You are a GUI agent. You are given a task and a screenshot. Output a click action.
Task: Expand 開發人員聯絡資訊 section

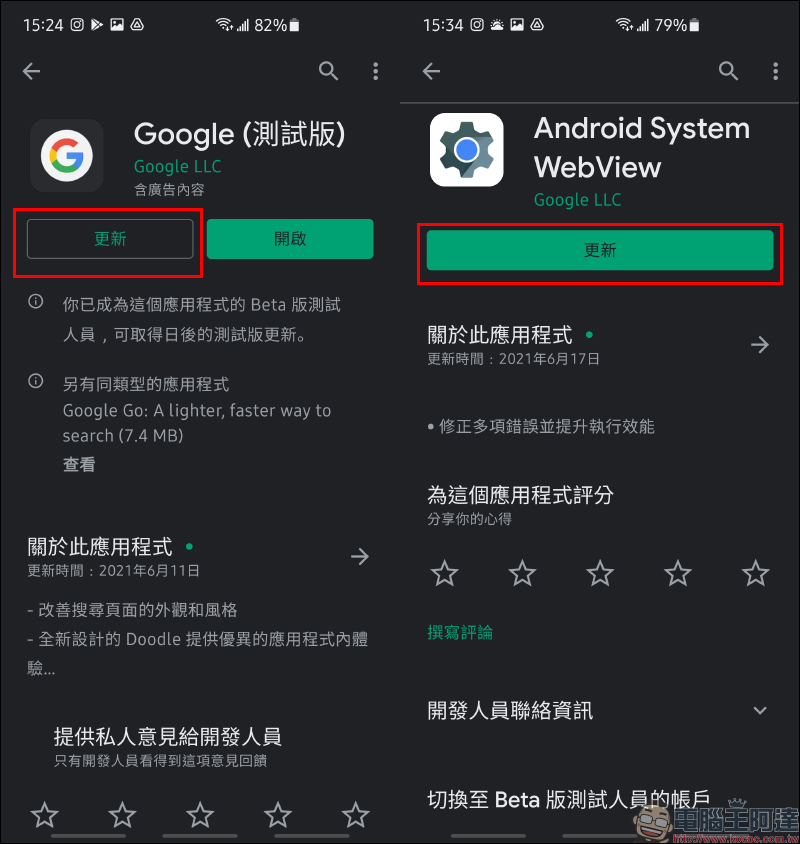tap(760, 711)
